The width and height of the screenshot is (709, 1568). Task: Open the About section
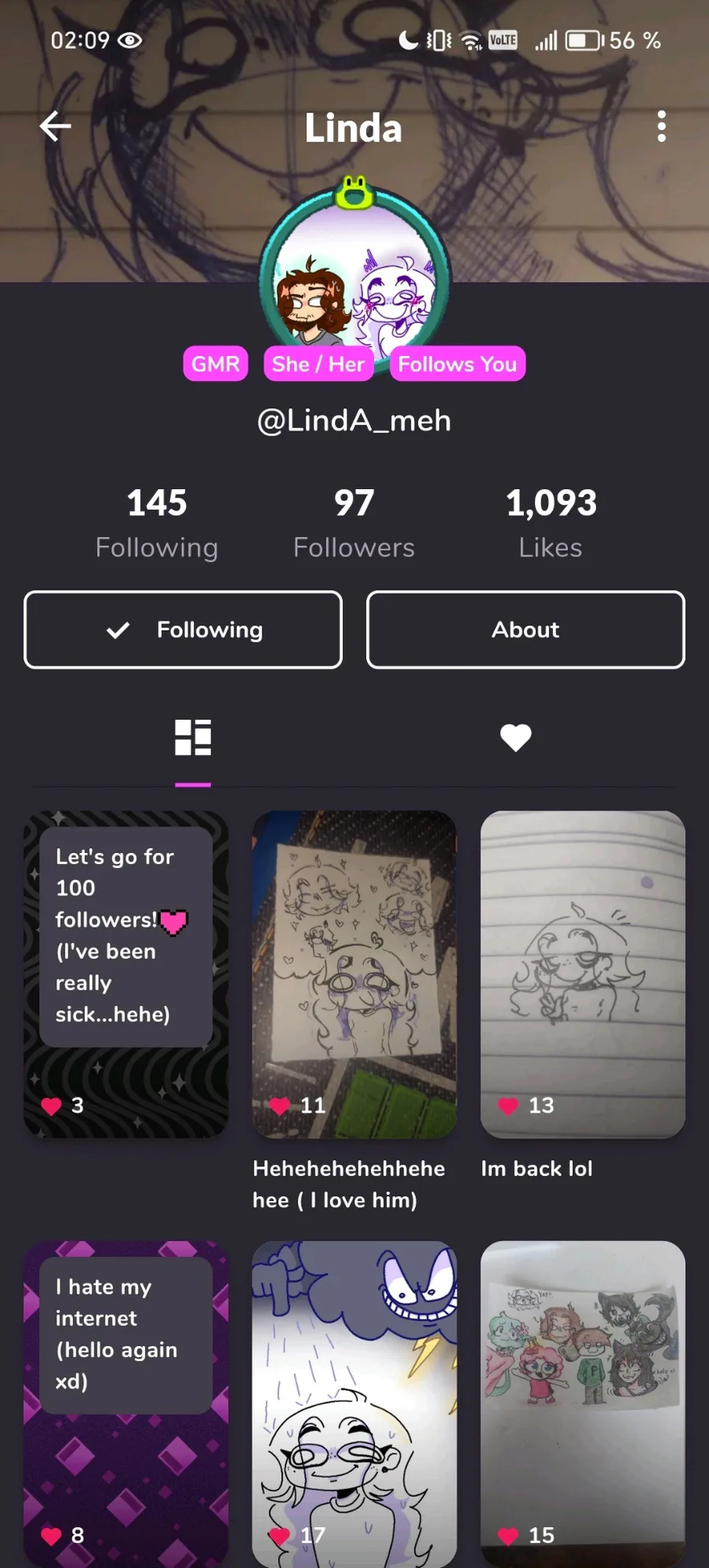(x=525, y=630)
